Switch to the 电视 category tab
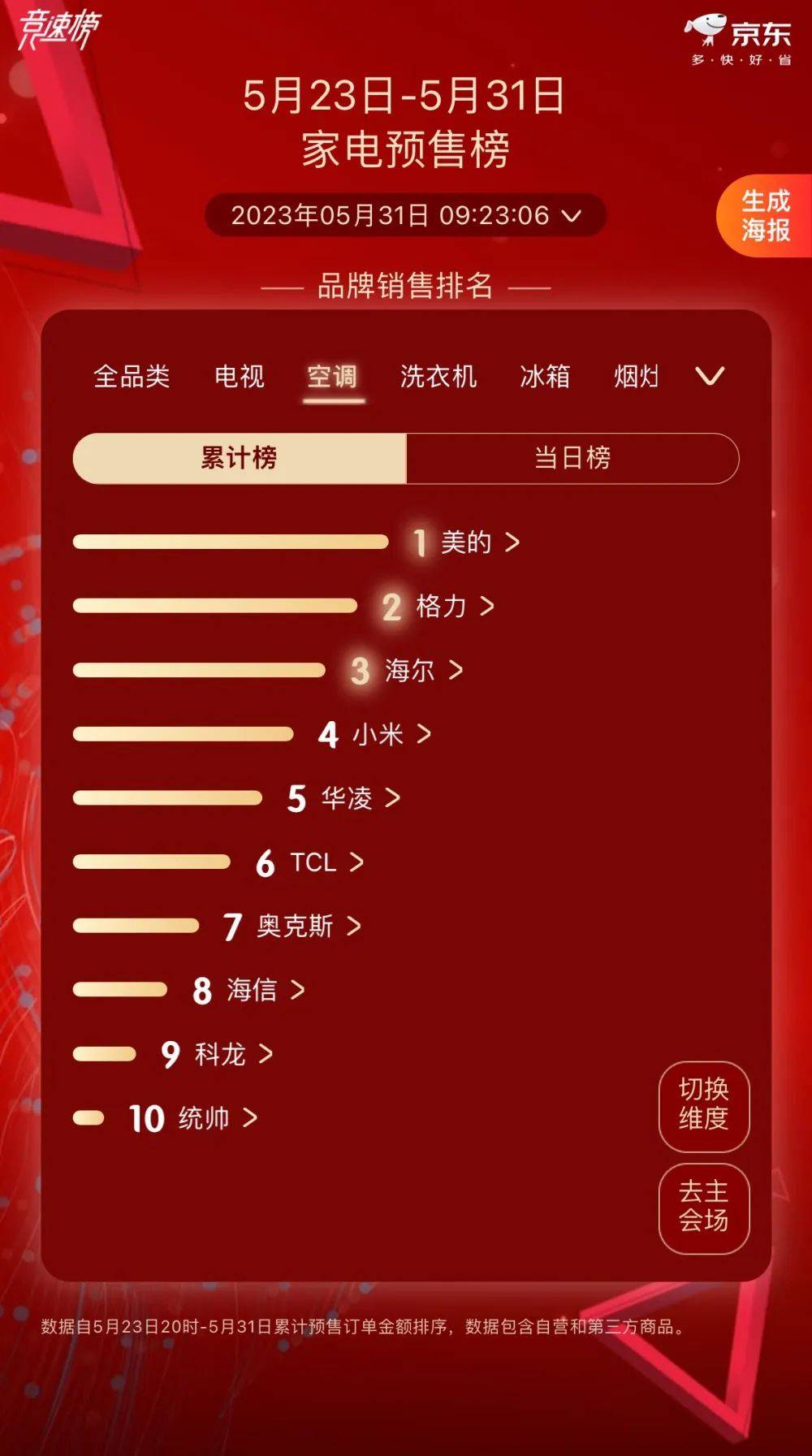This screenshot has width=812, height=1456. pyautogui.click(x=240, y=376)
